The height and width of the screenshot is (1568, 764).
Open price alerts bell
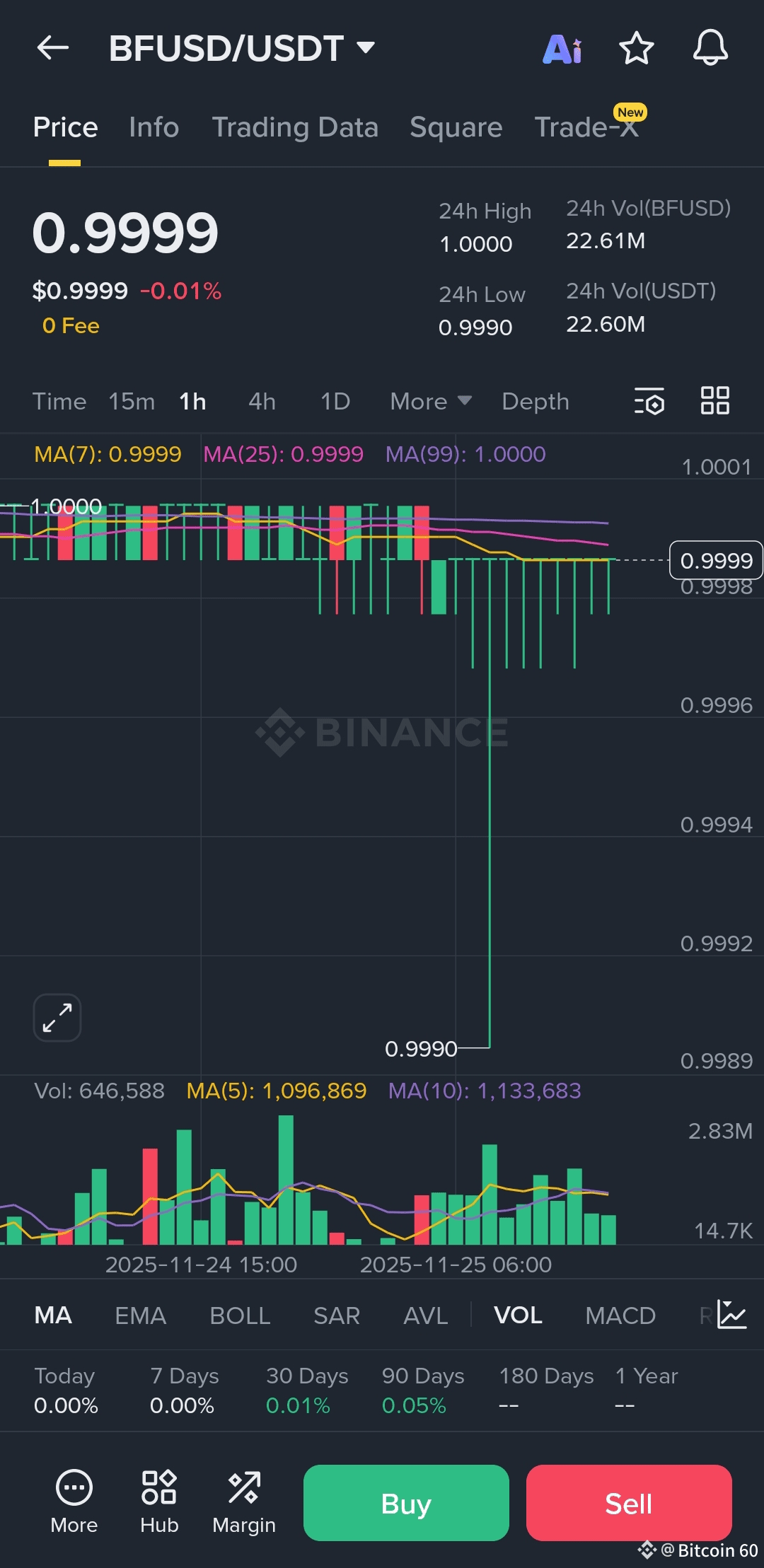click(x=710, y=48)
